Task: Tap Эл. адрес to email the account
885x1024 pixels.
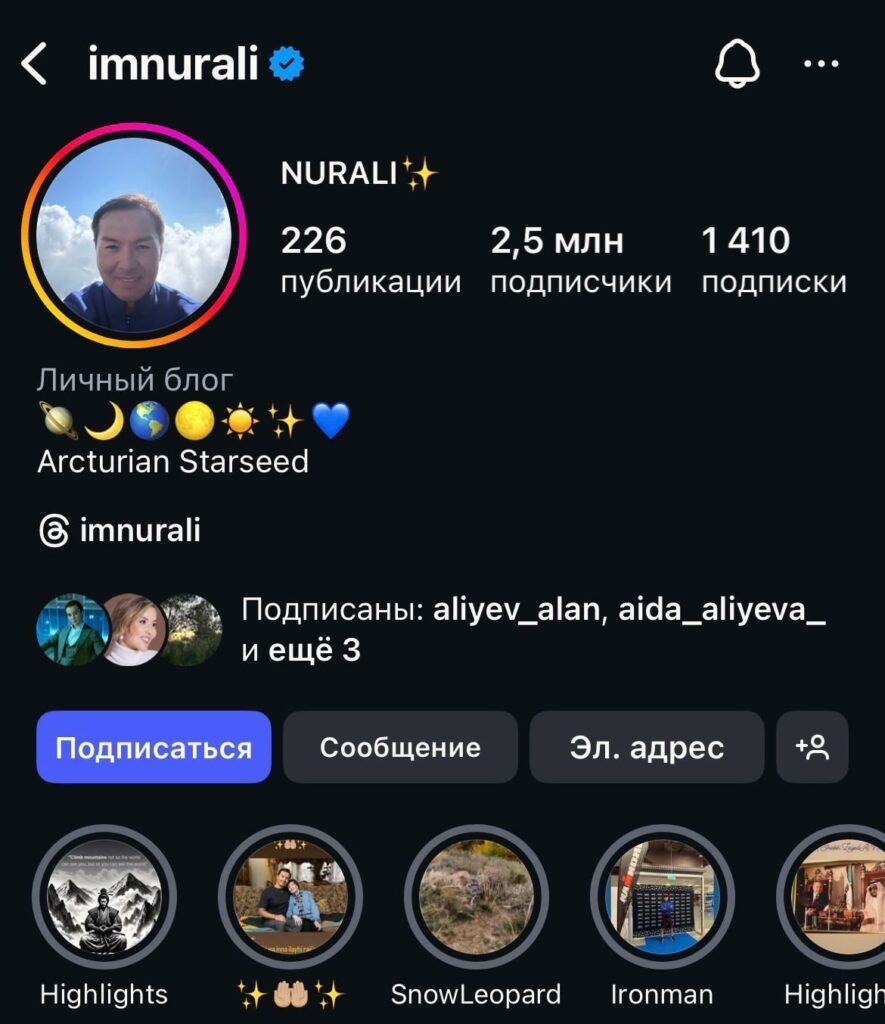Action: (647, 746)
